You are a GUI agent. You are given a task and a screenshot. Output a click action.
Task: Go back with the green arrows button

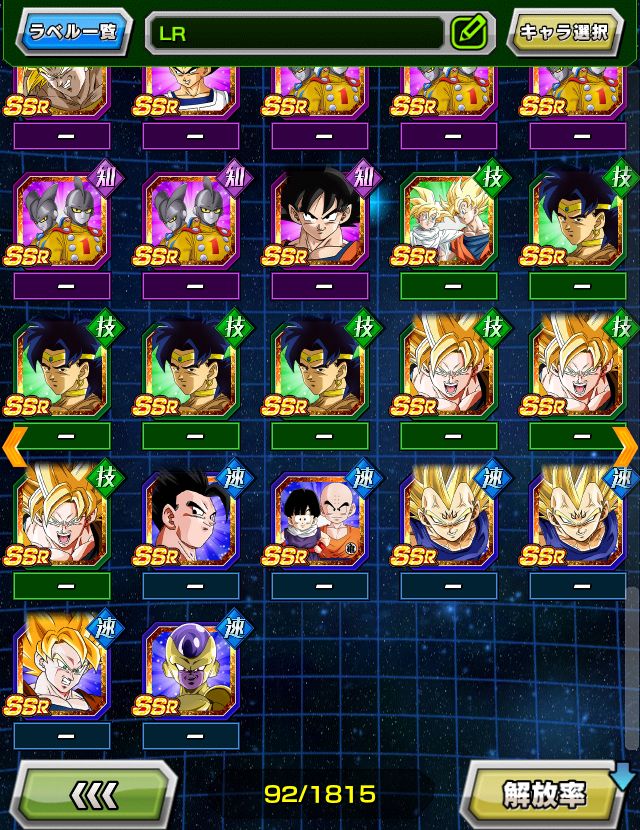coord(98,794)
